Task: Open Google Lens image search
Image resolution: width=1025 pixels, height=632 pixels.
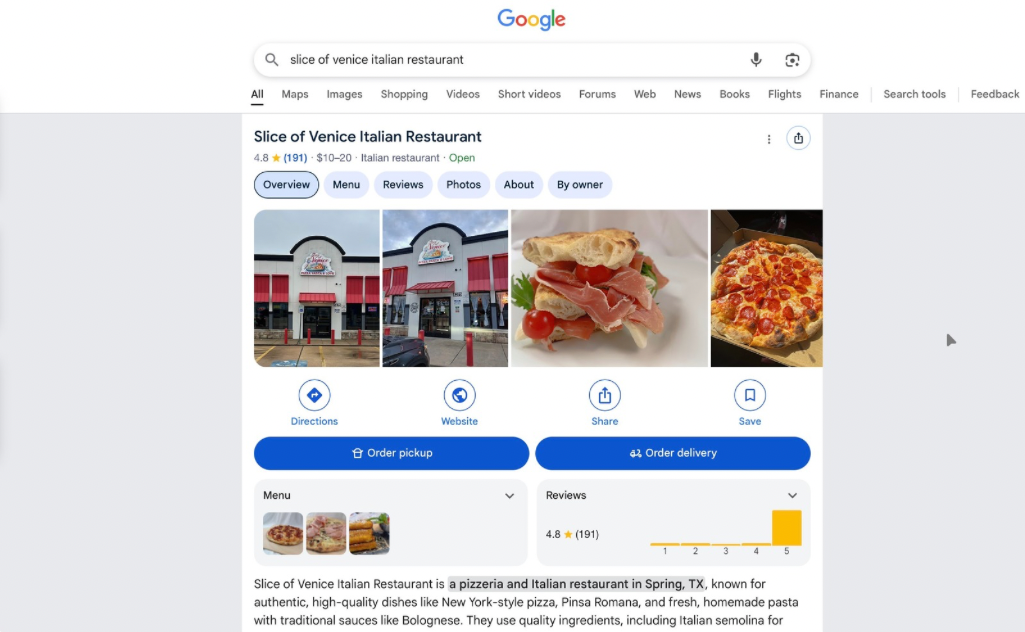Action: [792, 60]
